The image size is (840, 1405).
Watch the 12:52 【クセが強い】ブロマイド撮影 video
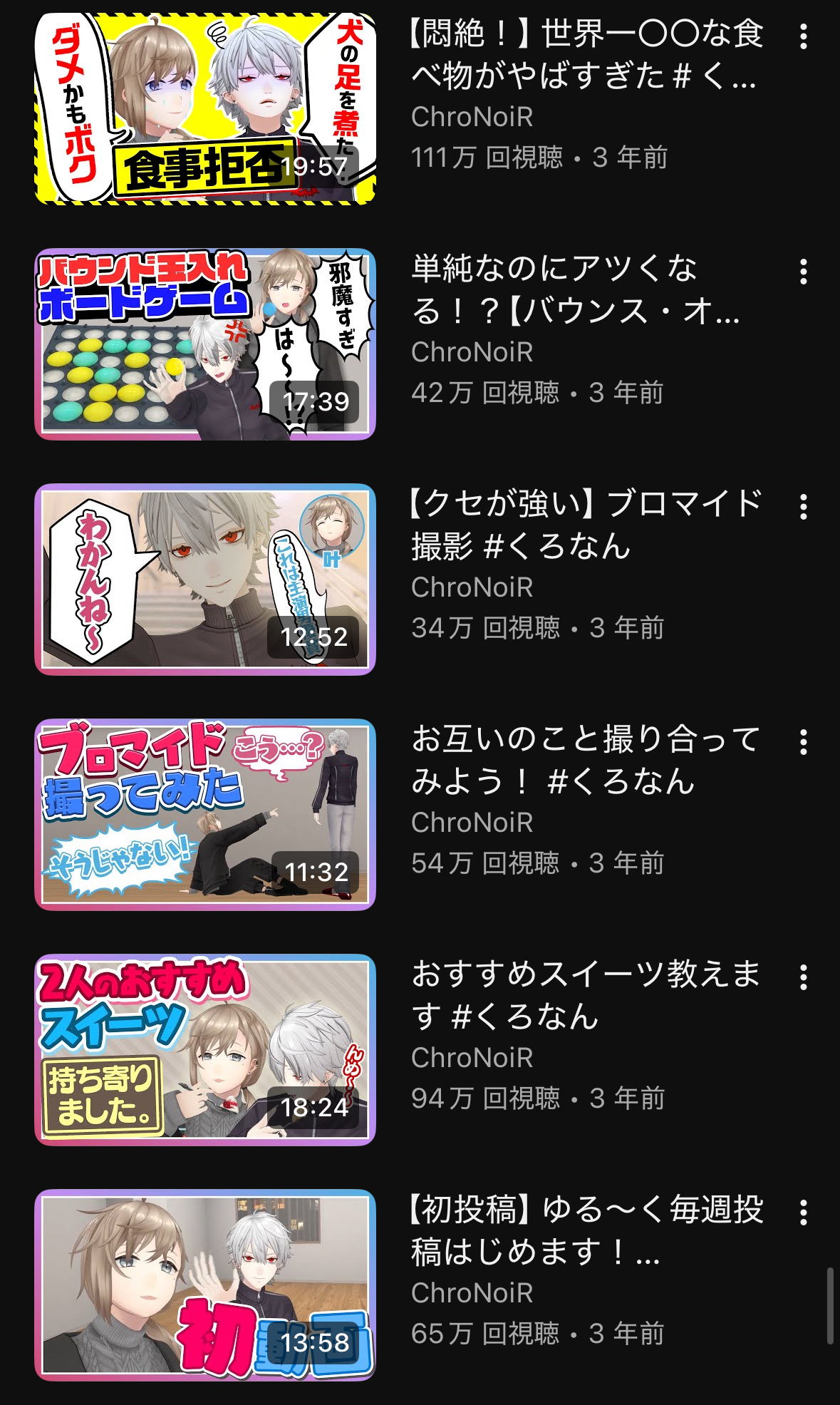coord(205,579)
